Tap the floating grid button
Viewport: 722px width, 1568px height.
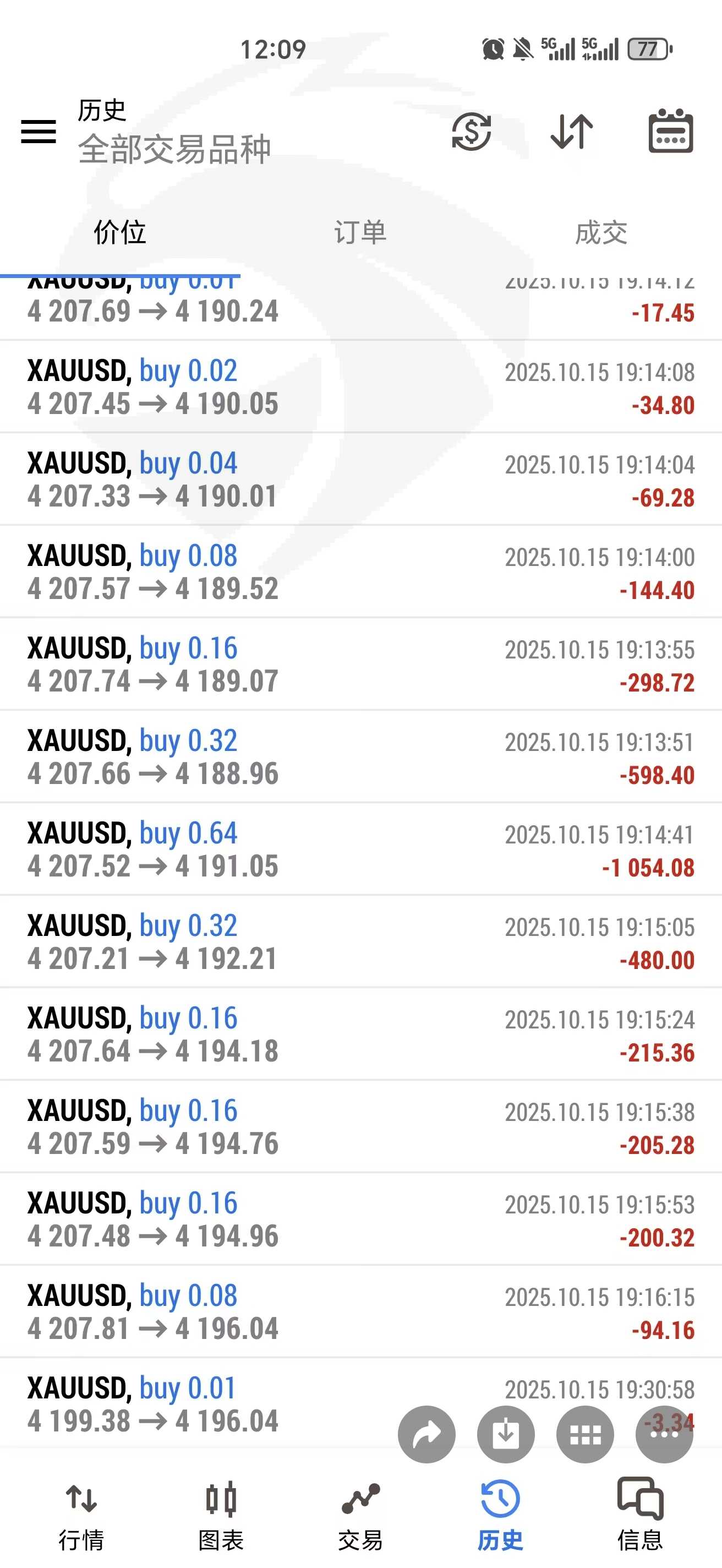point(584,1435)
